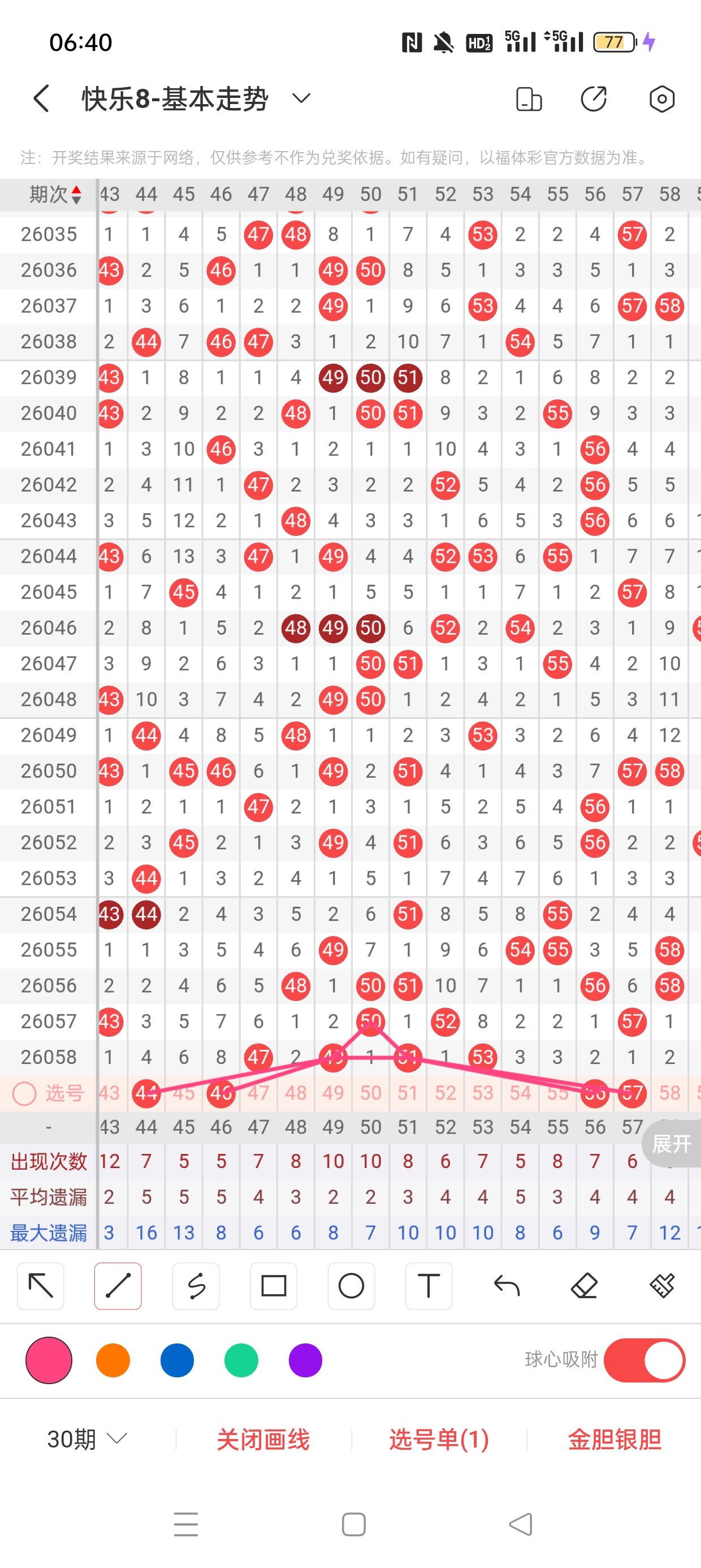Turn off the 球心吸附 switch

[x=644, y=1360]
